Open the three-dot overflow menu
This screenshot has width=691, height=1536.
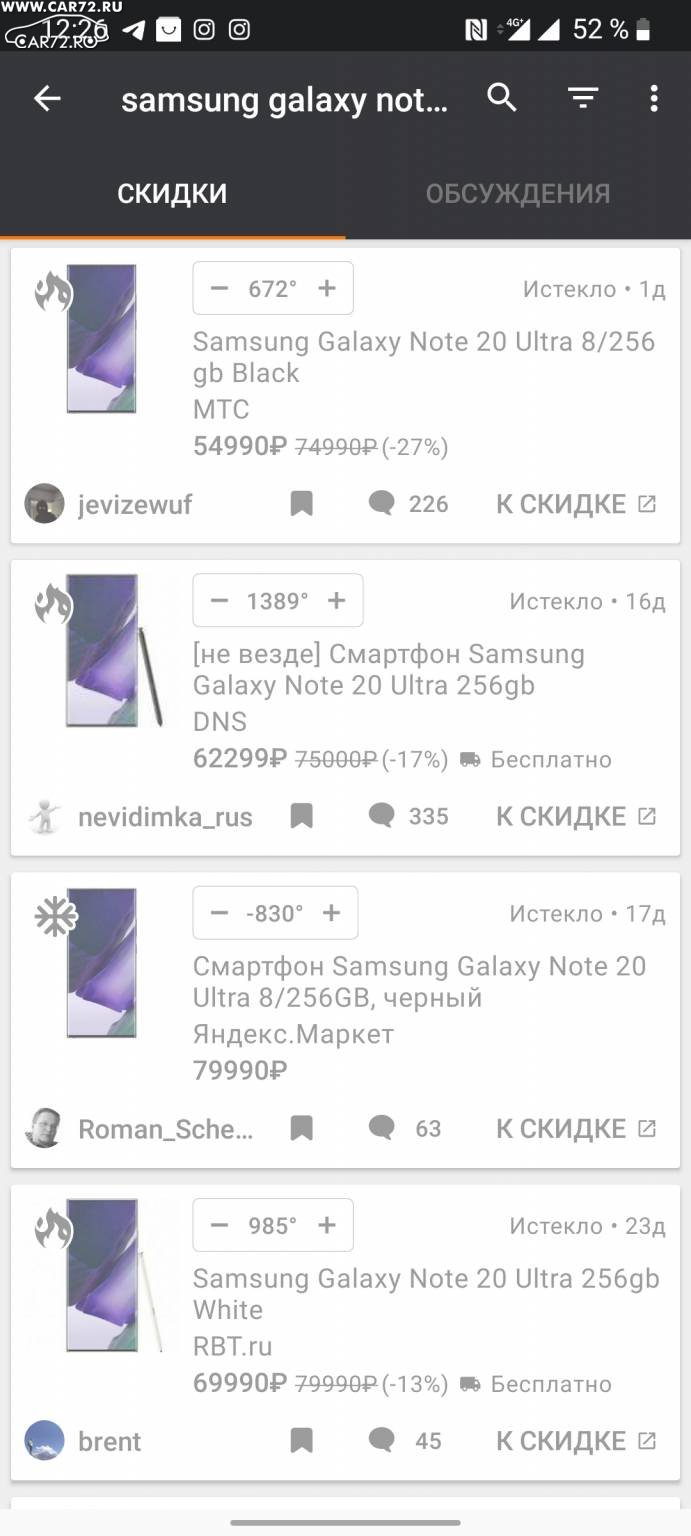click(x=654, y=98)
